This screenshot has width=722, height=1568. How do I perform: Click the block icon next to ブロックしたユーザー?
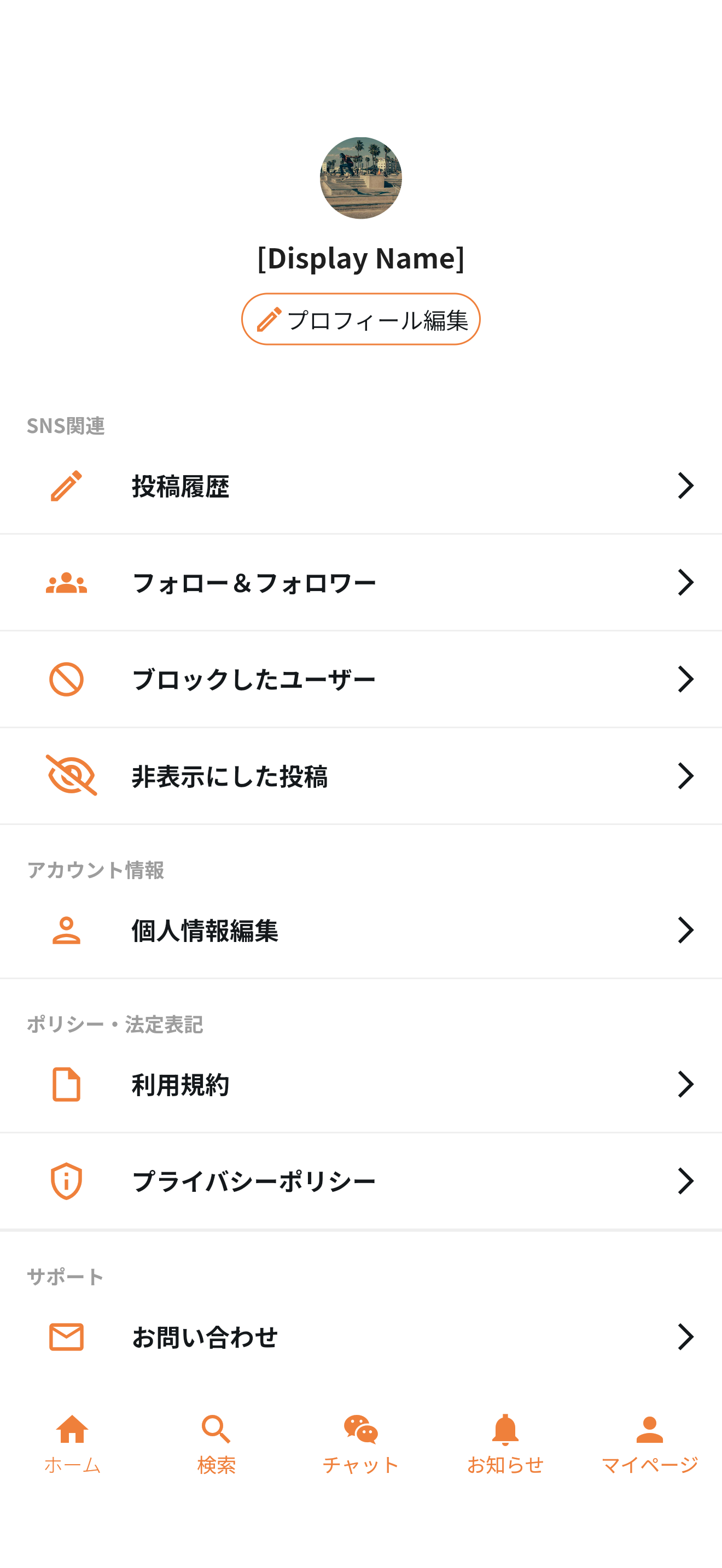pos(67,680)
